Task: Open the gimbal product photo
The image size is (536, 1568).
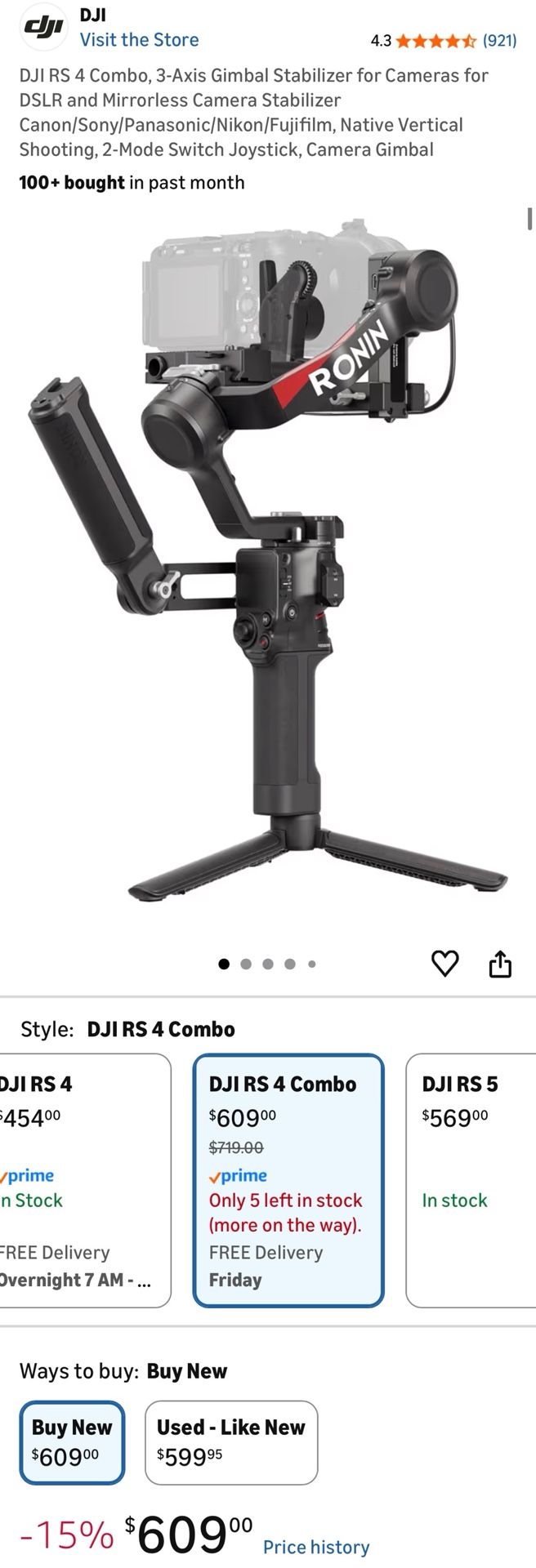Action: [268, 563]
